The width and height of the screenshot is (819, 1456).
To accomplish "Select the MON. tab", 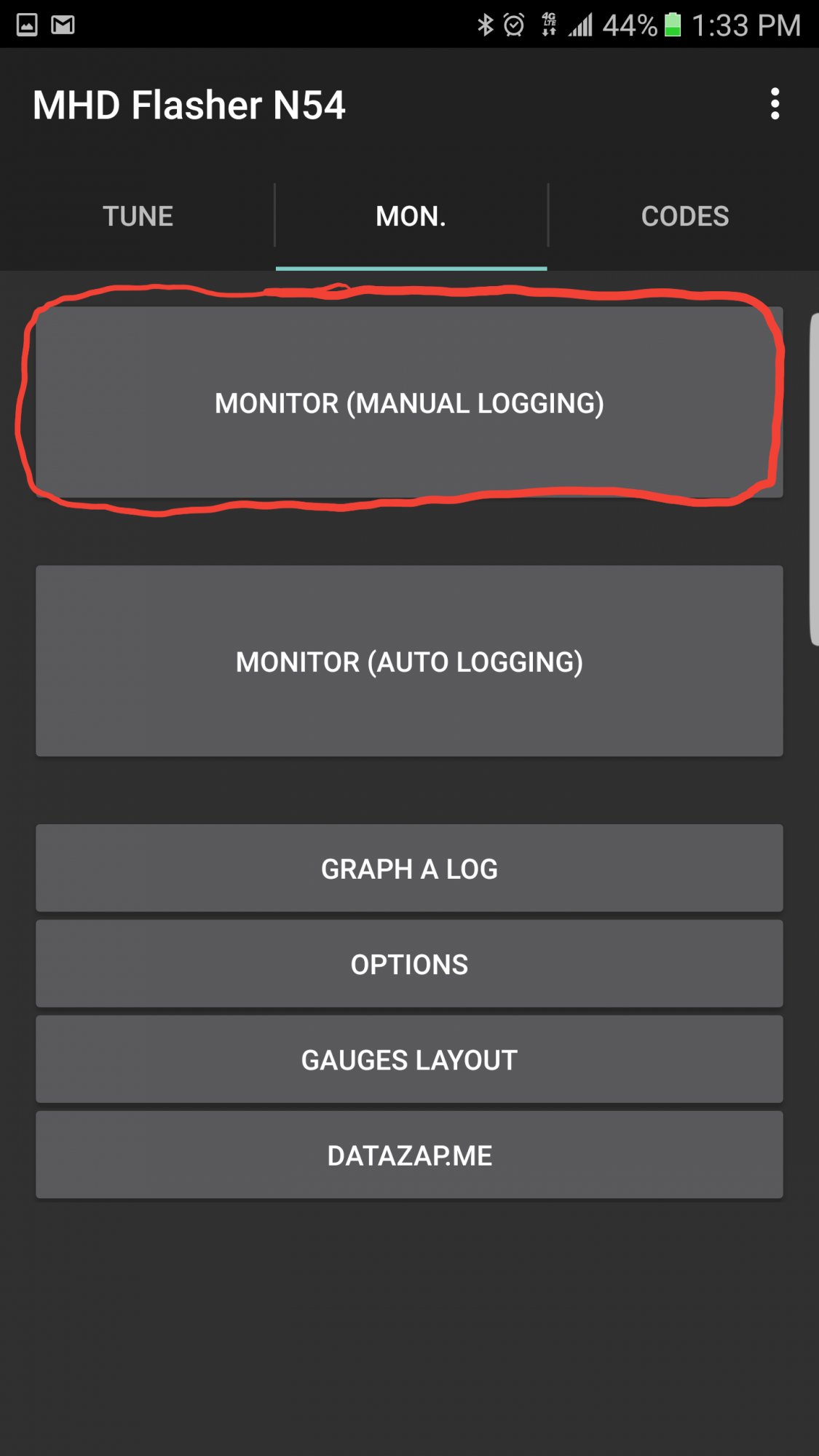I will tap(411, 216).
